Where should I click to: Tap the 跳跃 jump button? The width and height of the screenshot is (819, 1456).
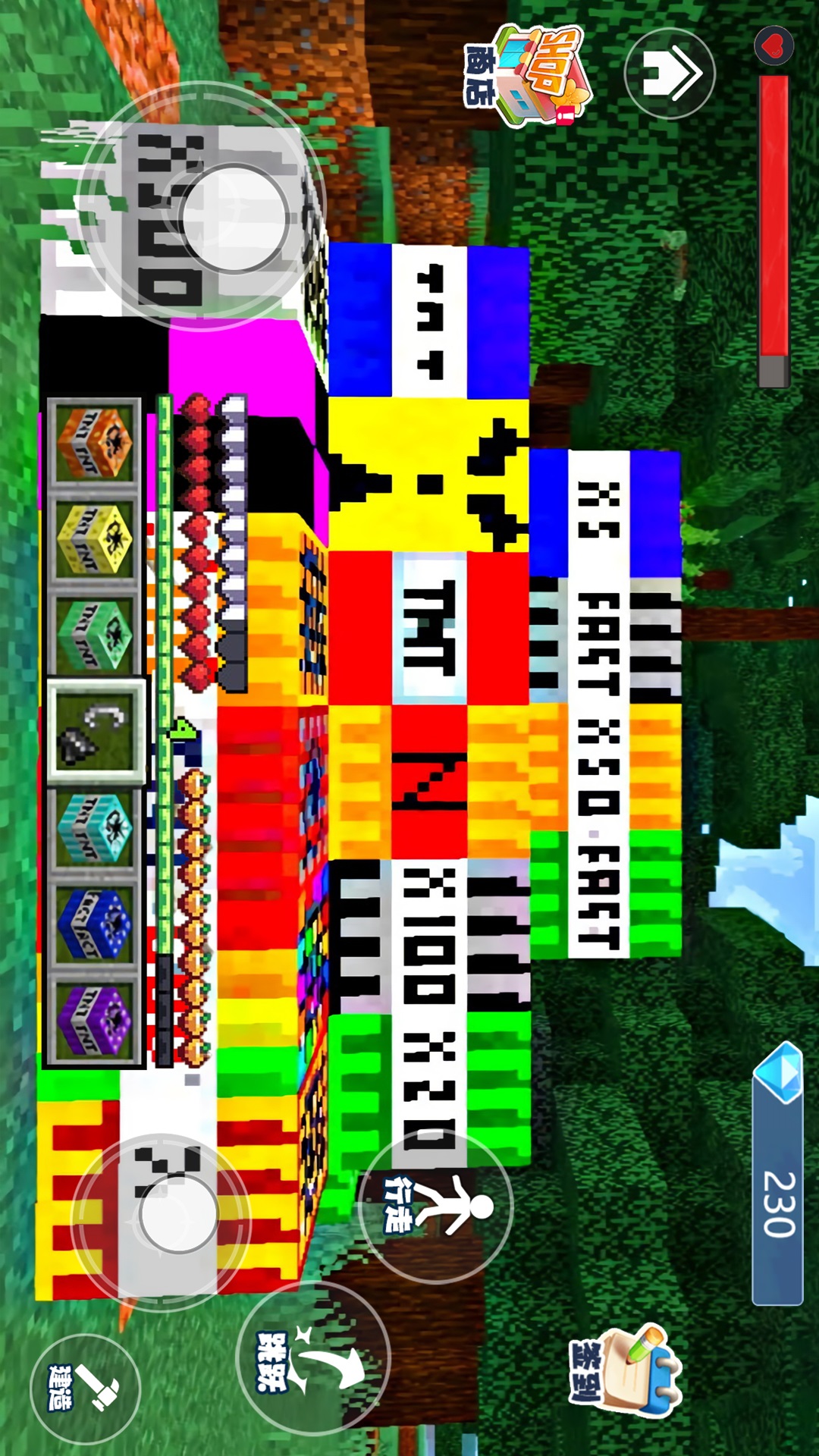tap(312, 1357)
